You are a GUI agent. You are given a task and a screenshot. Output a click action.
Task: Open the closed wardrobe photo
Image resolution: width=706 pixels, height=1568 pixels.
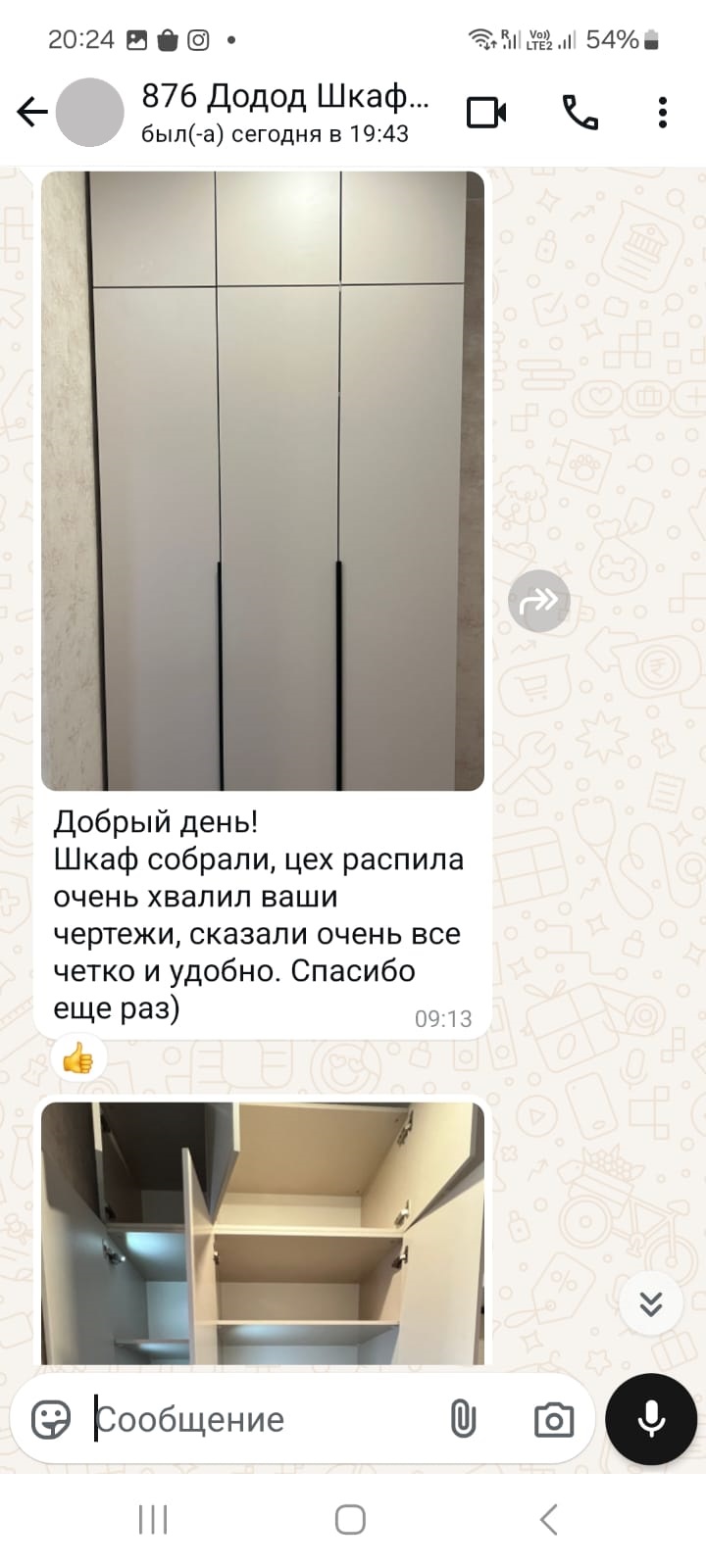[263, 481]
